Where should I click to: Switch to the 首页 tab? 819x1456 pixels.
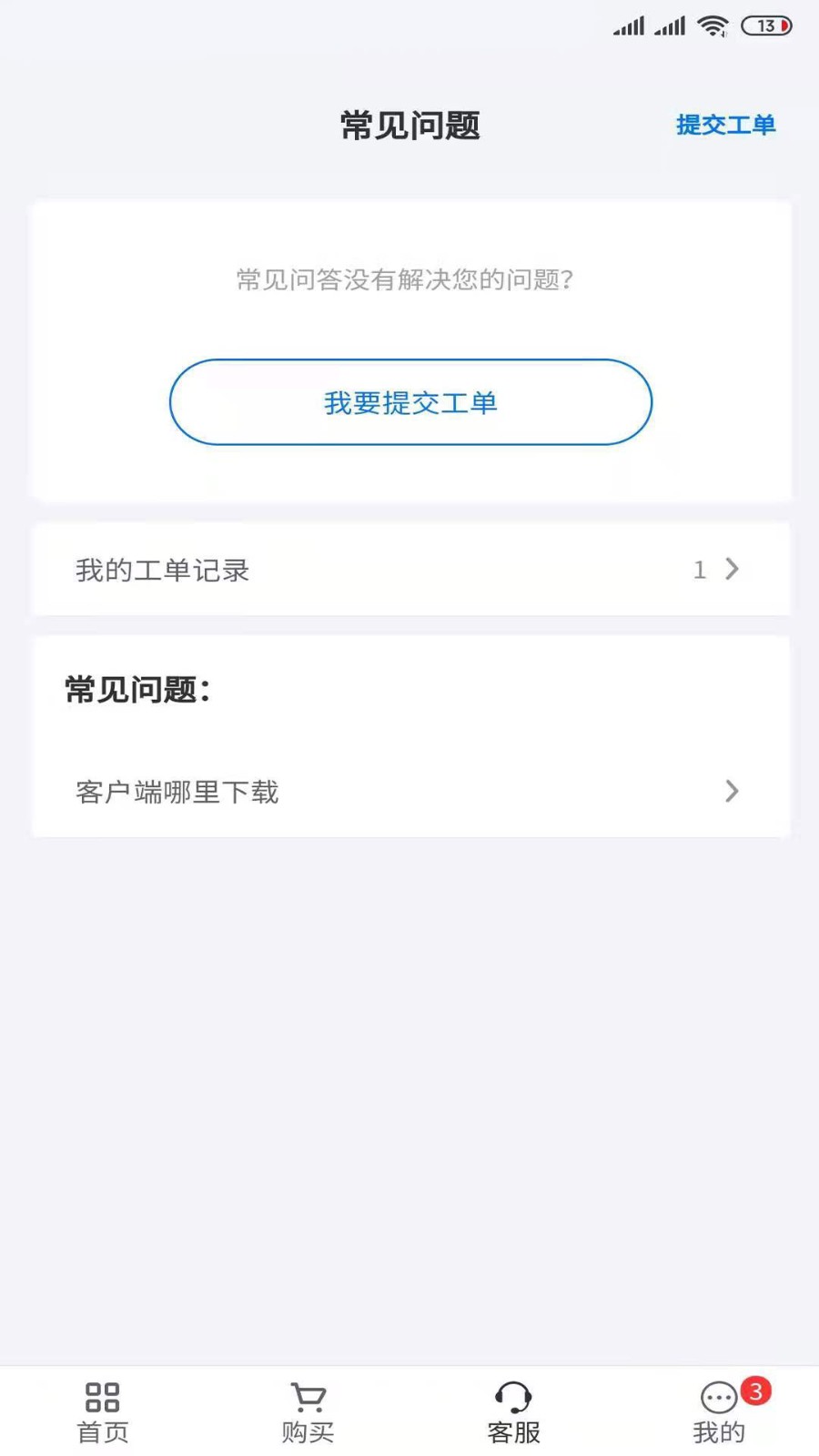(102, 1410)
